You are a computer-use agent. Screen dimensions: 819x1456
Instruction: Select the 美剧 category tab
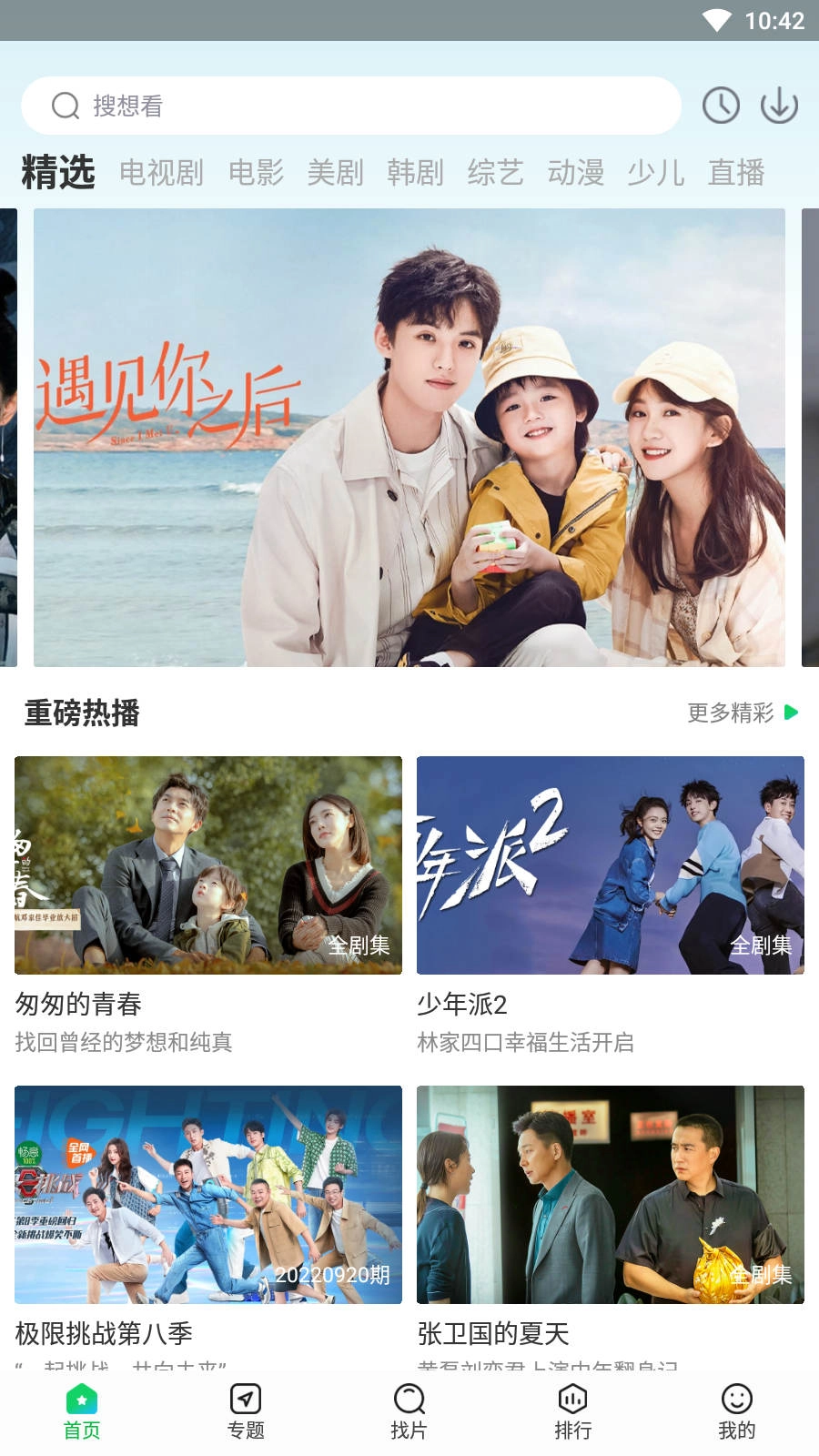tap(335, 172)
